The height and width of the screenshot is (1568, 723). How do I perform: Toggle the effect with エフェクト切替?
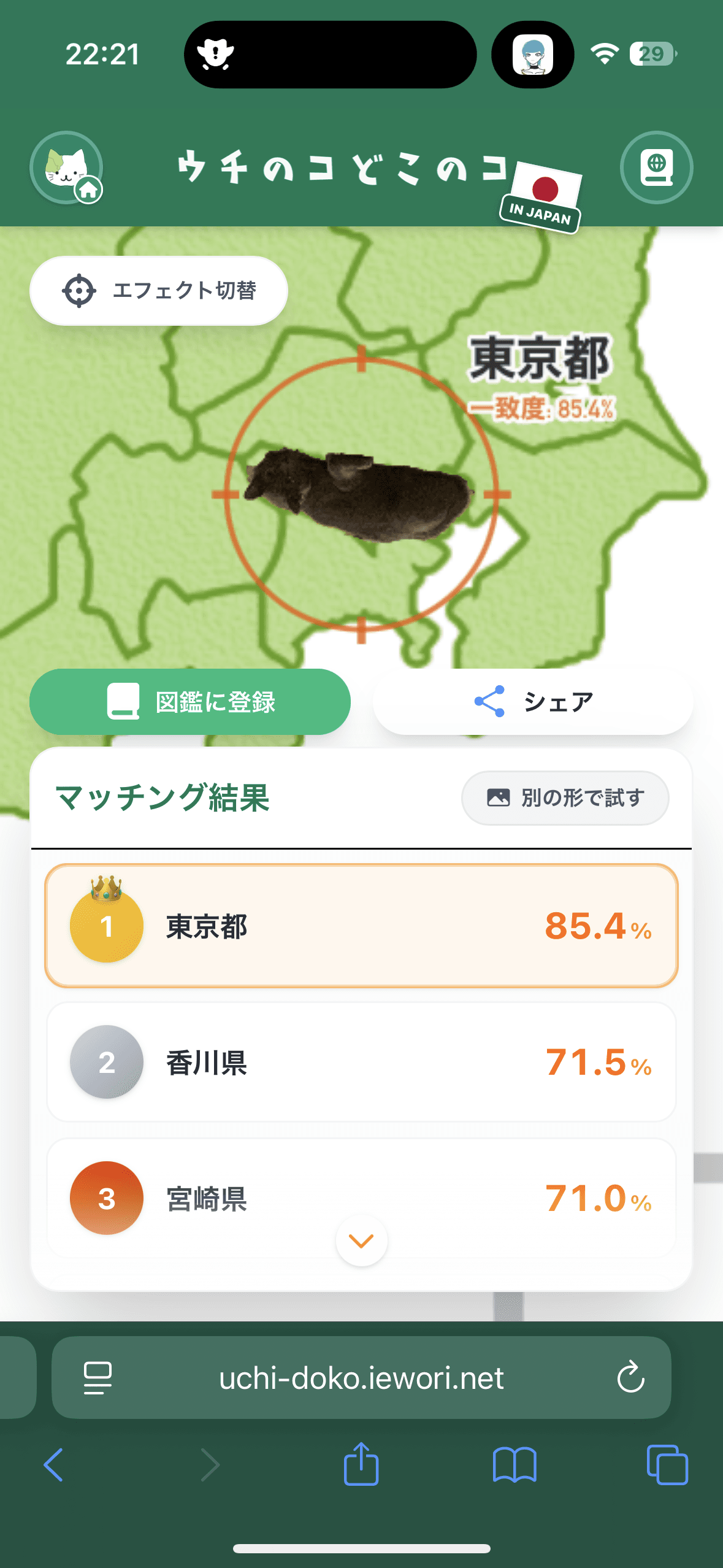coord(159,291)
